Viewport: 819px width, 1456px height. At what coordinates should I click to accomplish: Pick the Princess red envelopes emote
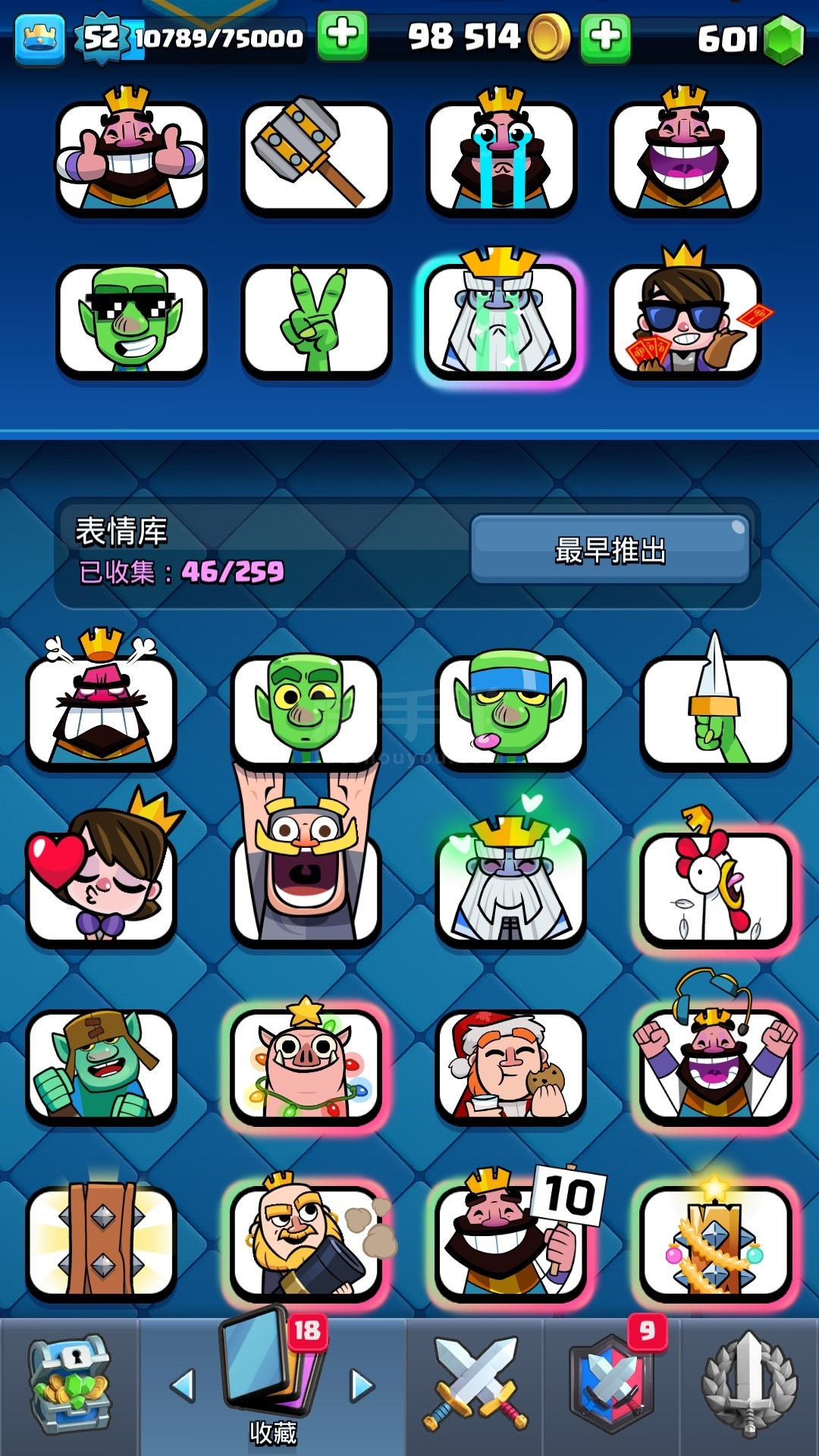(x=685, y=321)
